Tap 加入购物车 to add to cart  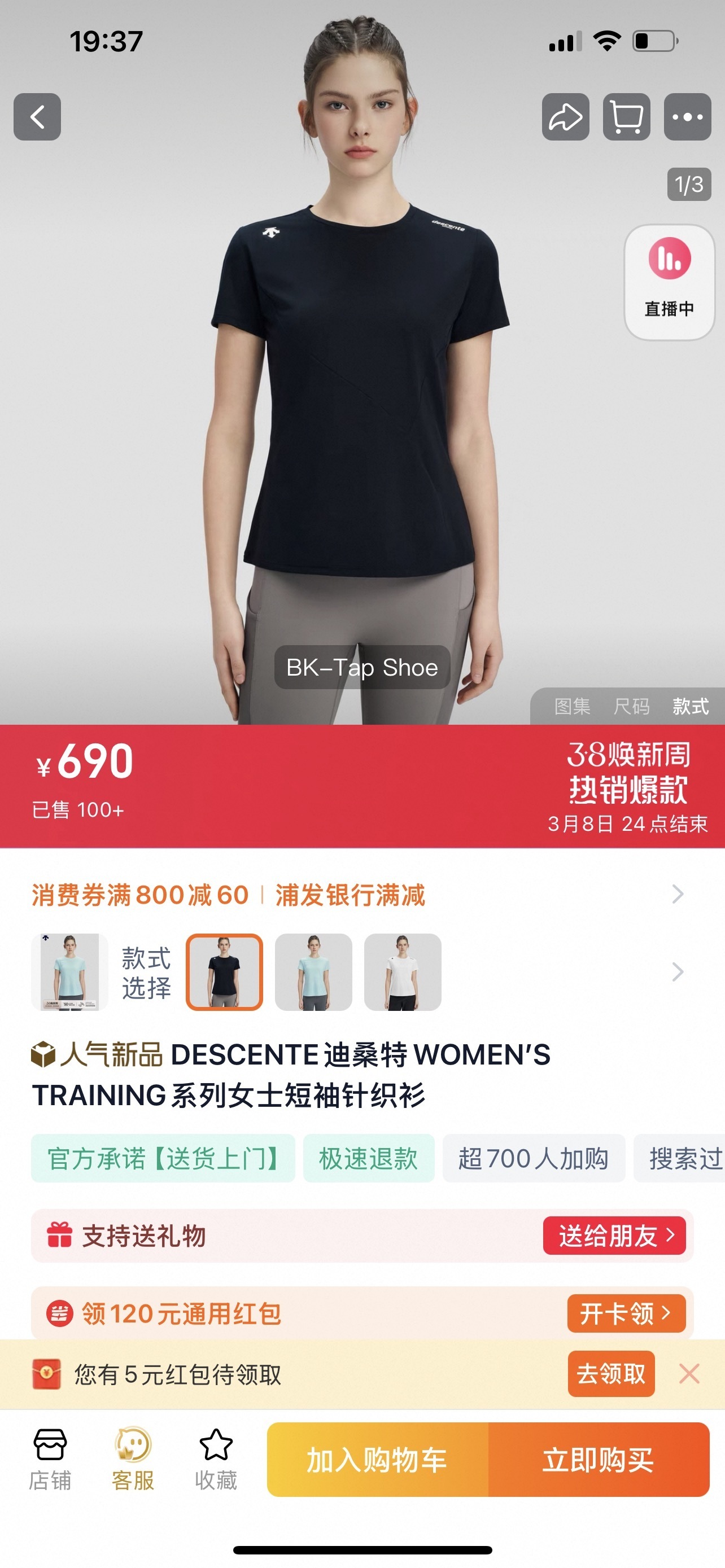377,1460
